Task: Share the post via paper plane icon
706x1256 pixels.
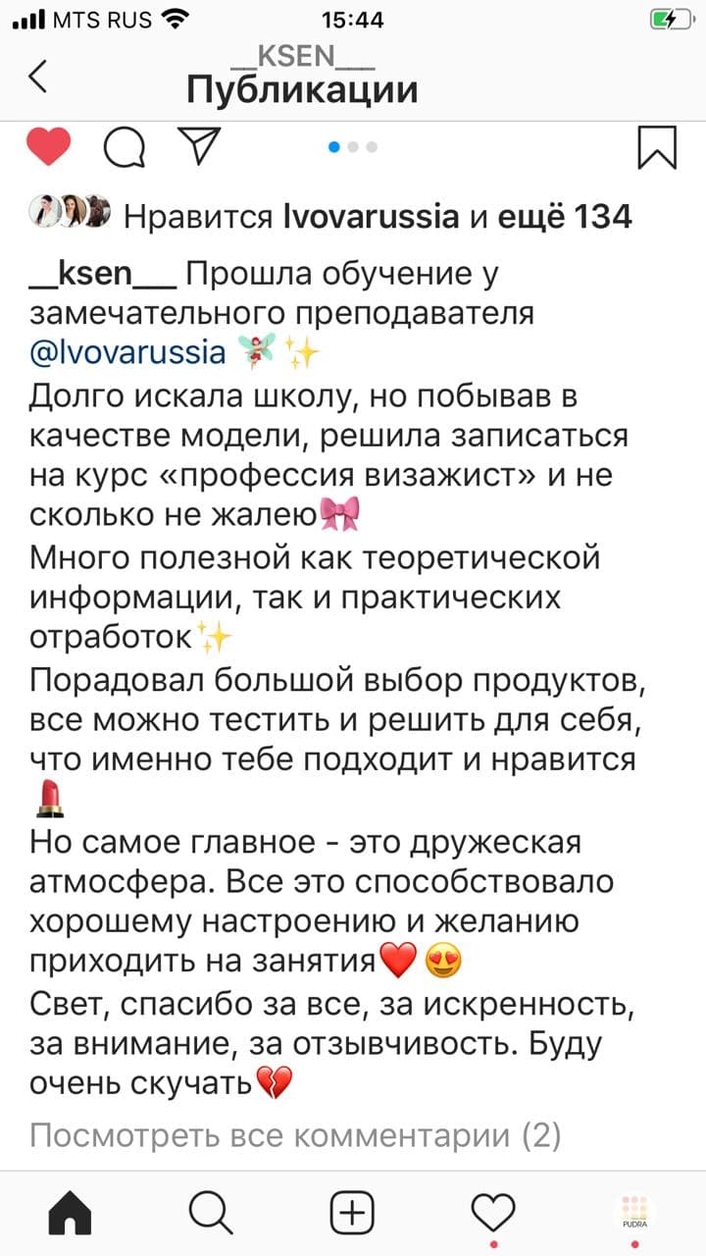Action: click(198, 145)
